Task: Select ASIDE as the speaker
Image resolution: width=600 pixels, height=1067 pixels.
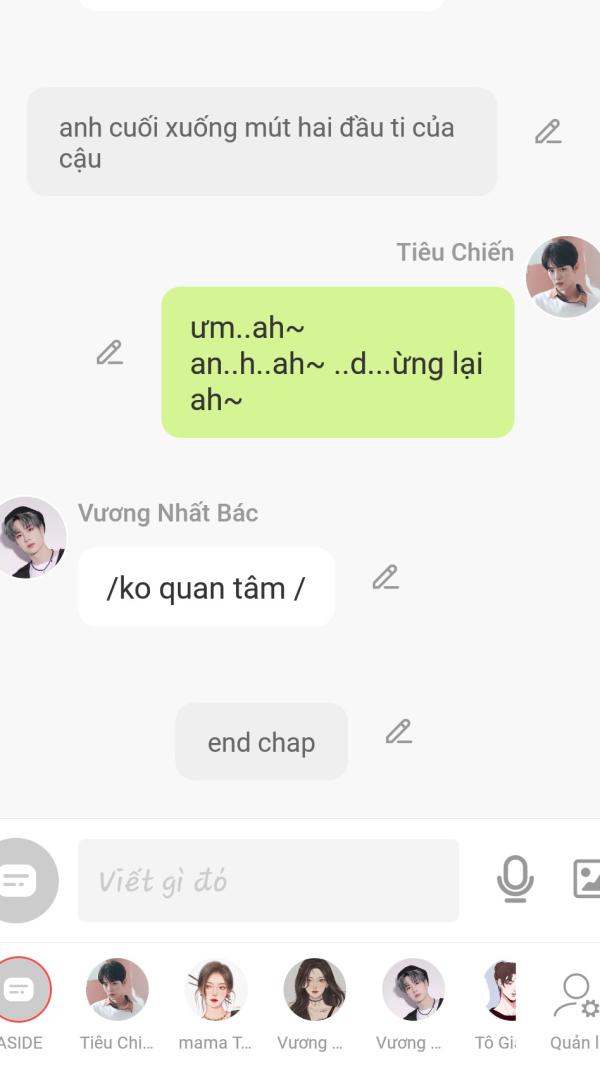Action: pos(20,990)
